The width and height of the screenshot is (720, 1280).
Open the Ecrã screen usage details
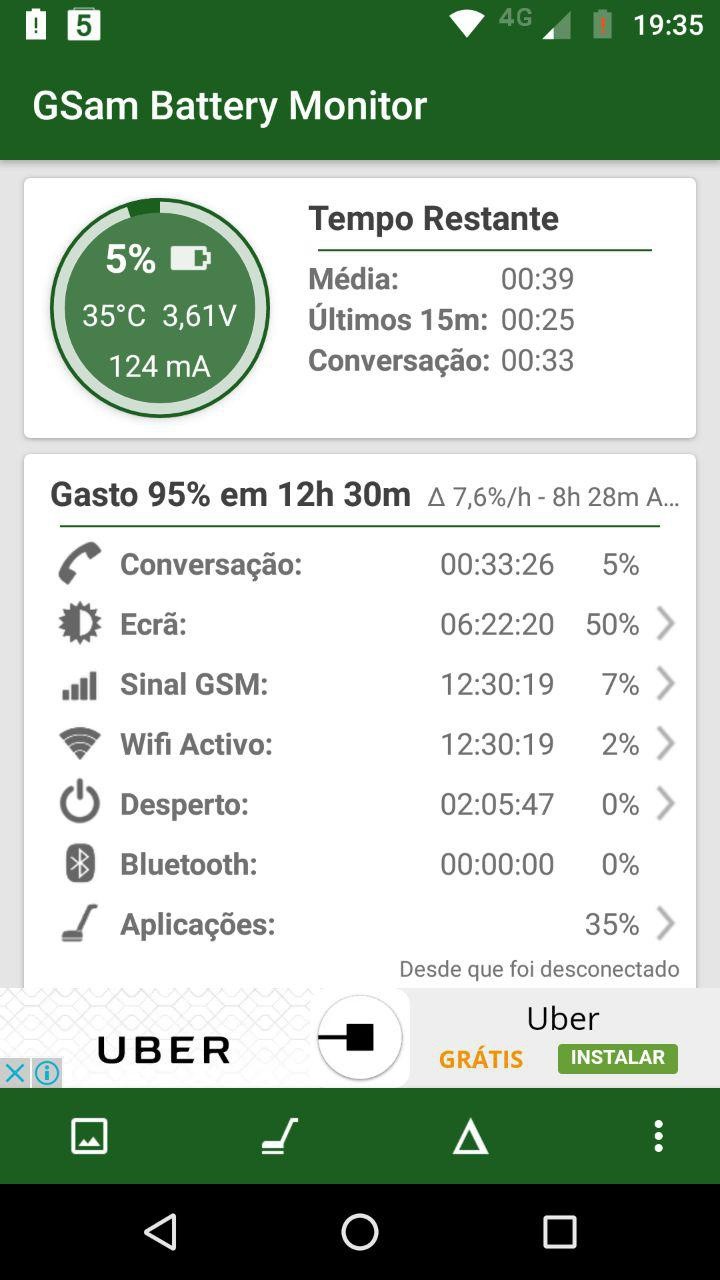pyautogui.click(x=360, y=624)
